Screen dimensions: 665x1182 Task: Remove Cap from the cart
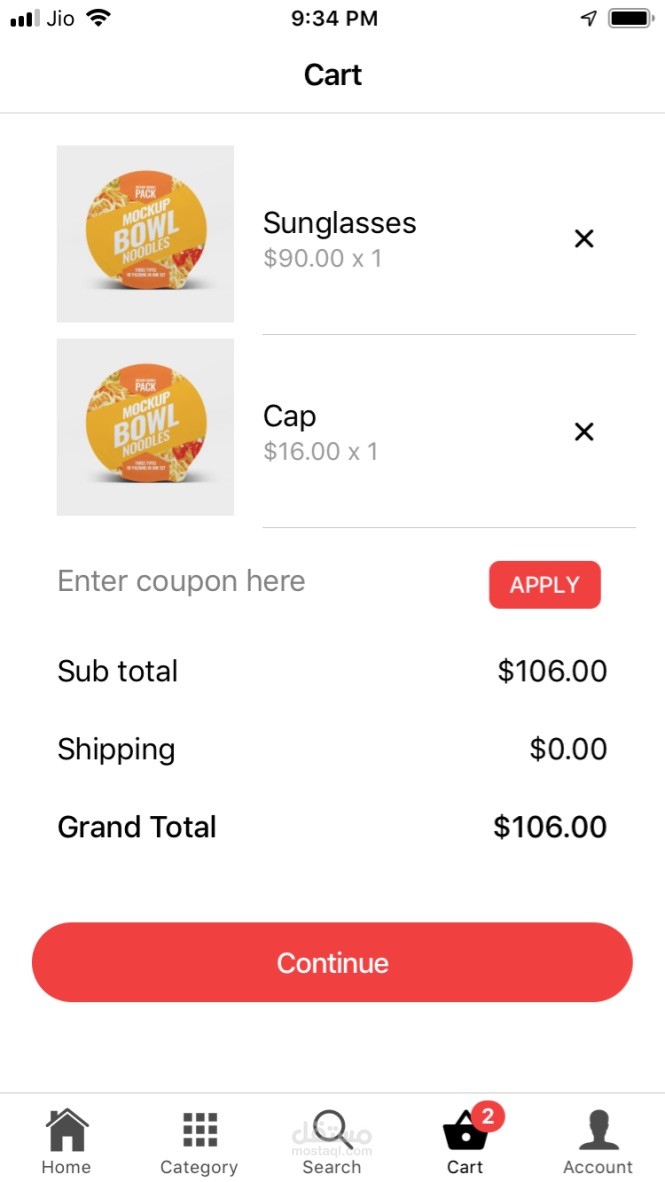point(584,431)
